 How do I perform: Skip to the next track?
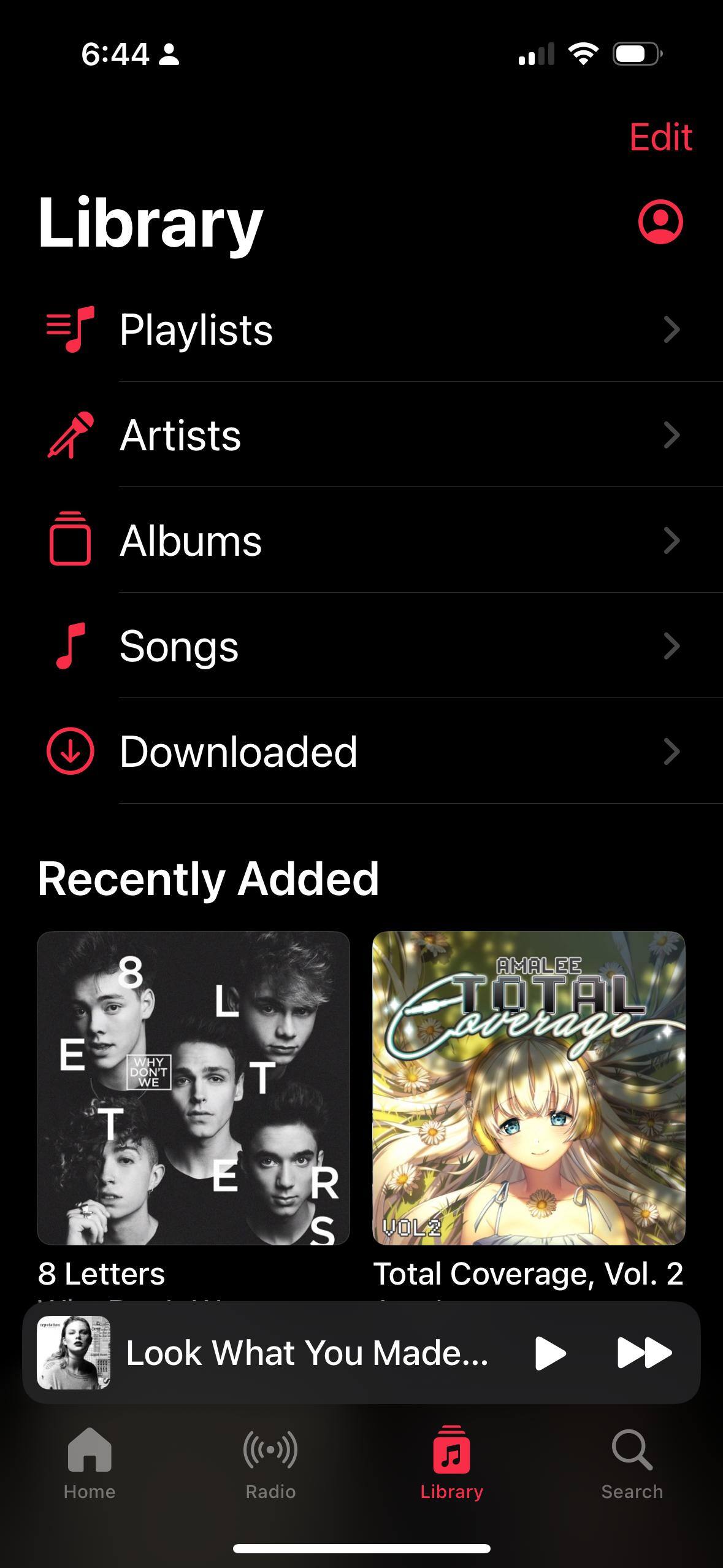click(644, 1353)
